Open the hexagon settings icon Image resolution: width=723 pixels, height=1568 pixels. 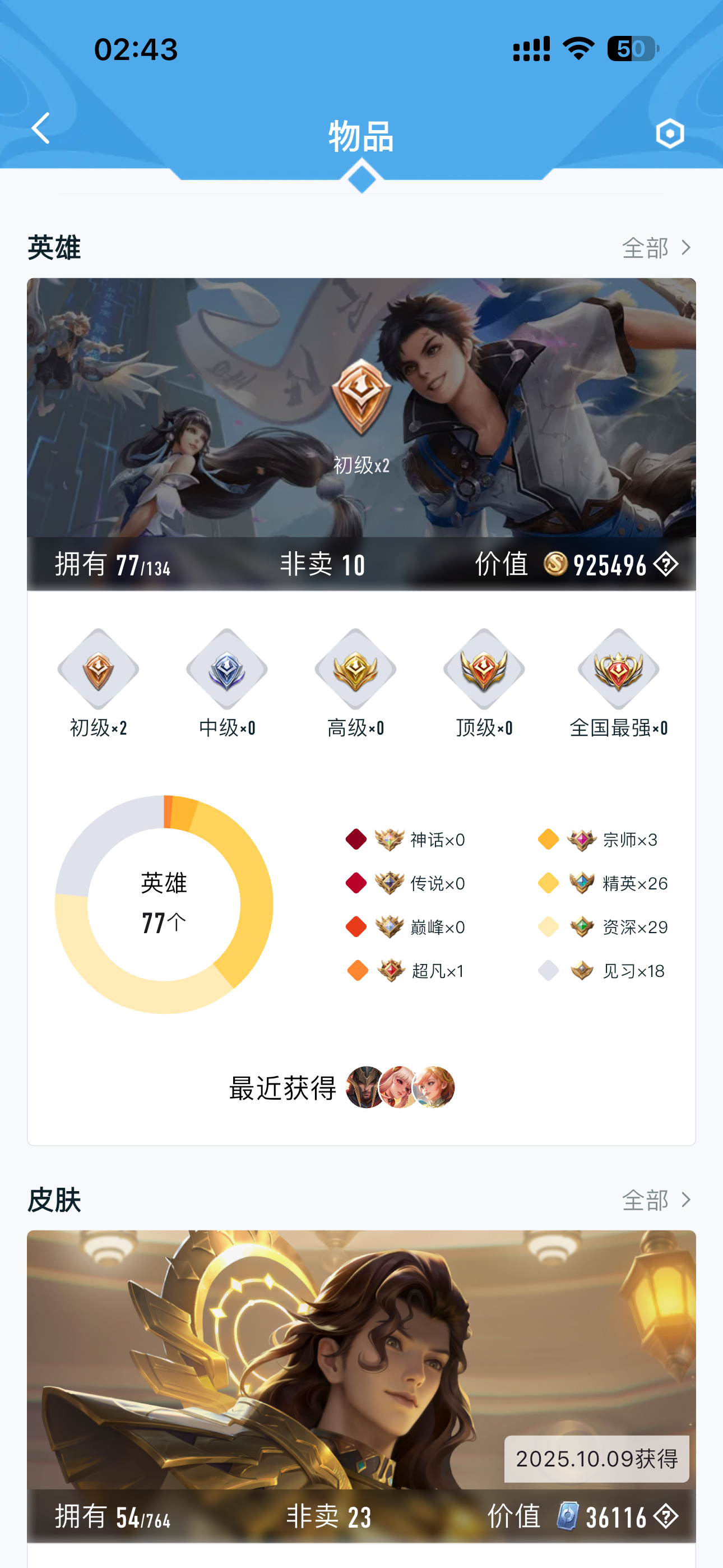pyautogui.click(x=670, y=133)
